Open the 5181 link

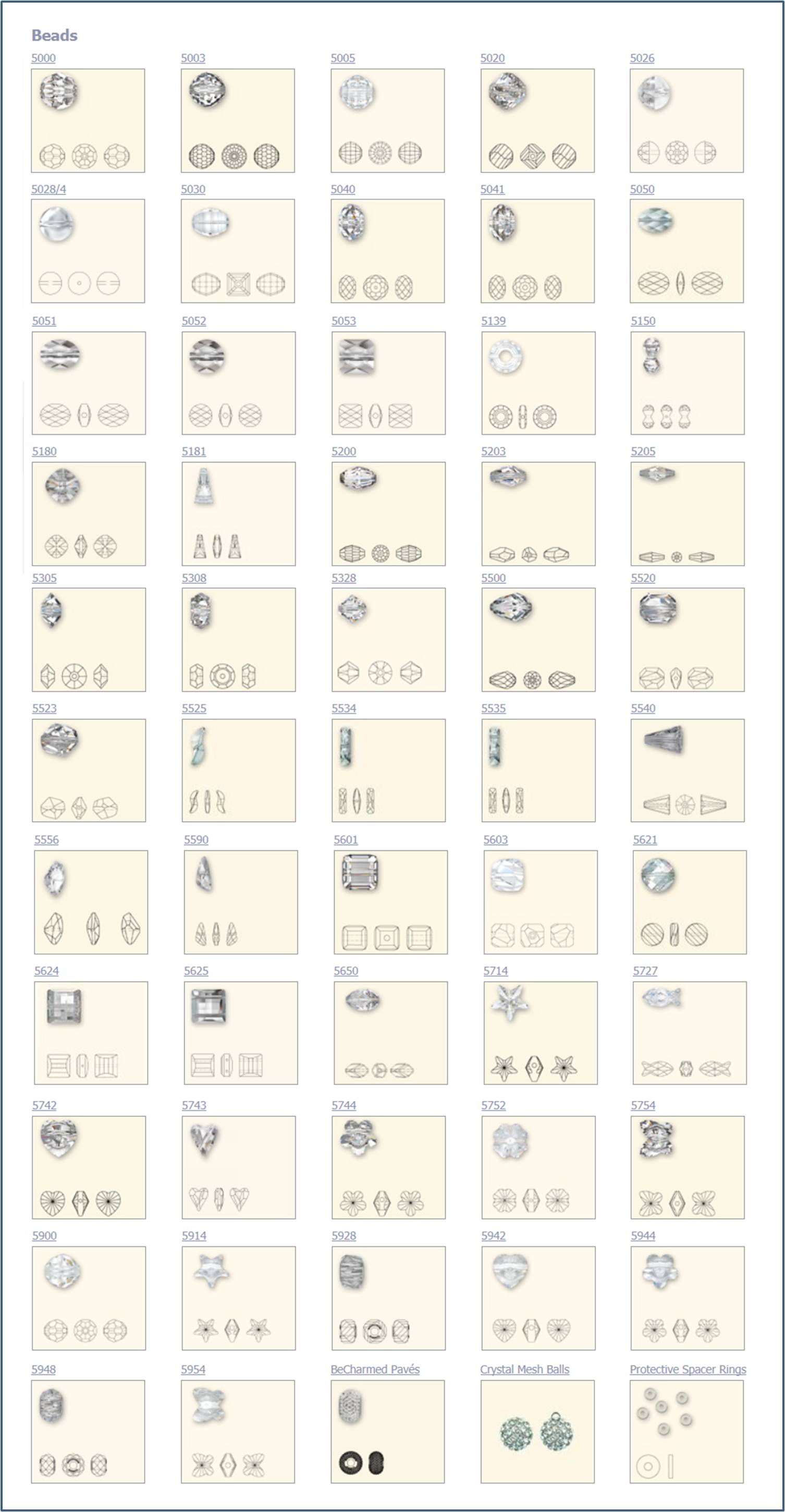[193, 452]
